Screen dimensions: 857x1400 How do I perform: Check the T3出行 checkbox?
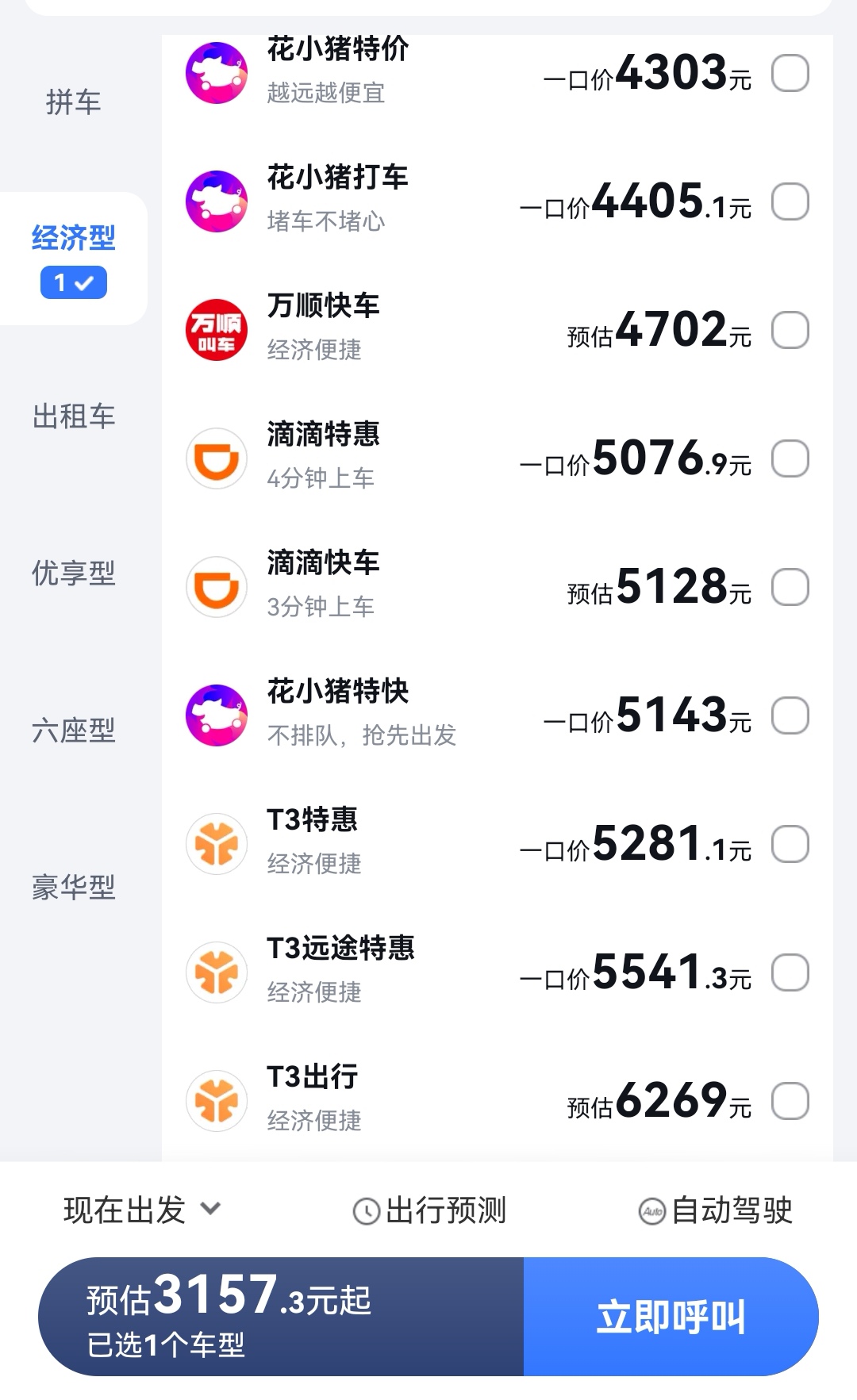(x=790, y=1102)
